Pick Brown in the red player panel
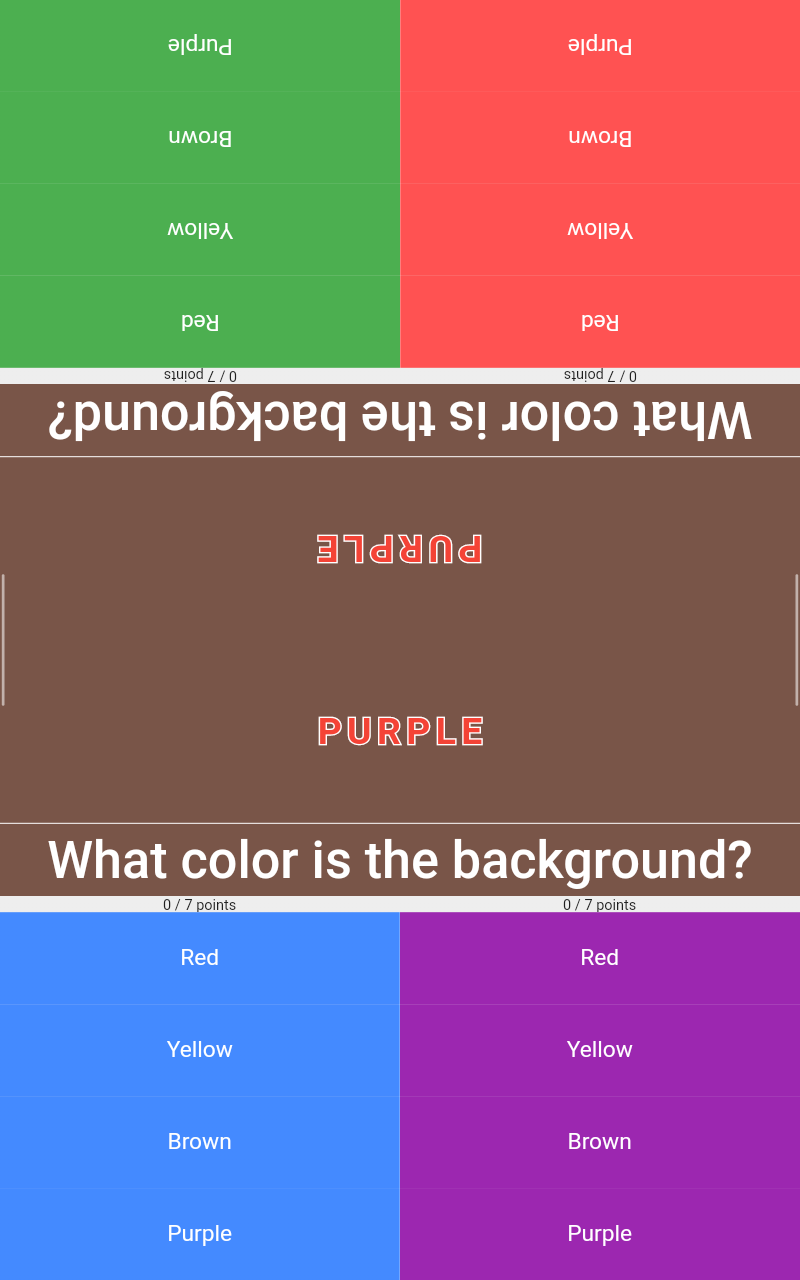The width and height of the screenshot is (800, 1280). (x=600, y=138)
